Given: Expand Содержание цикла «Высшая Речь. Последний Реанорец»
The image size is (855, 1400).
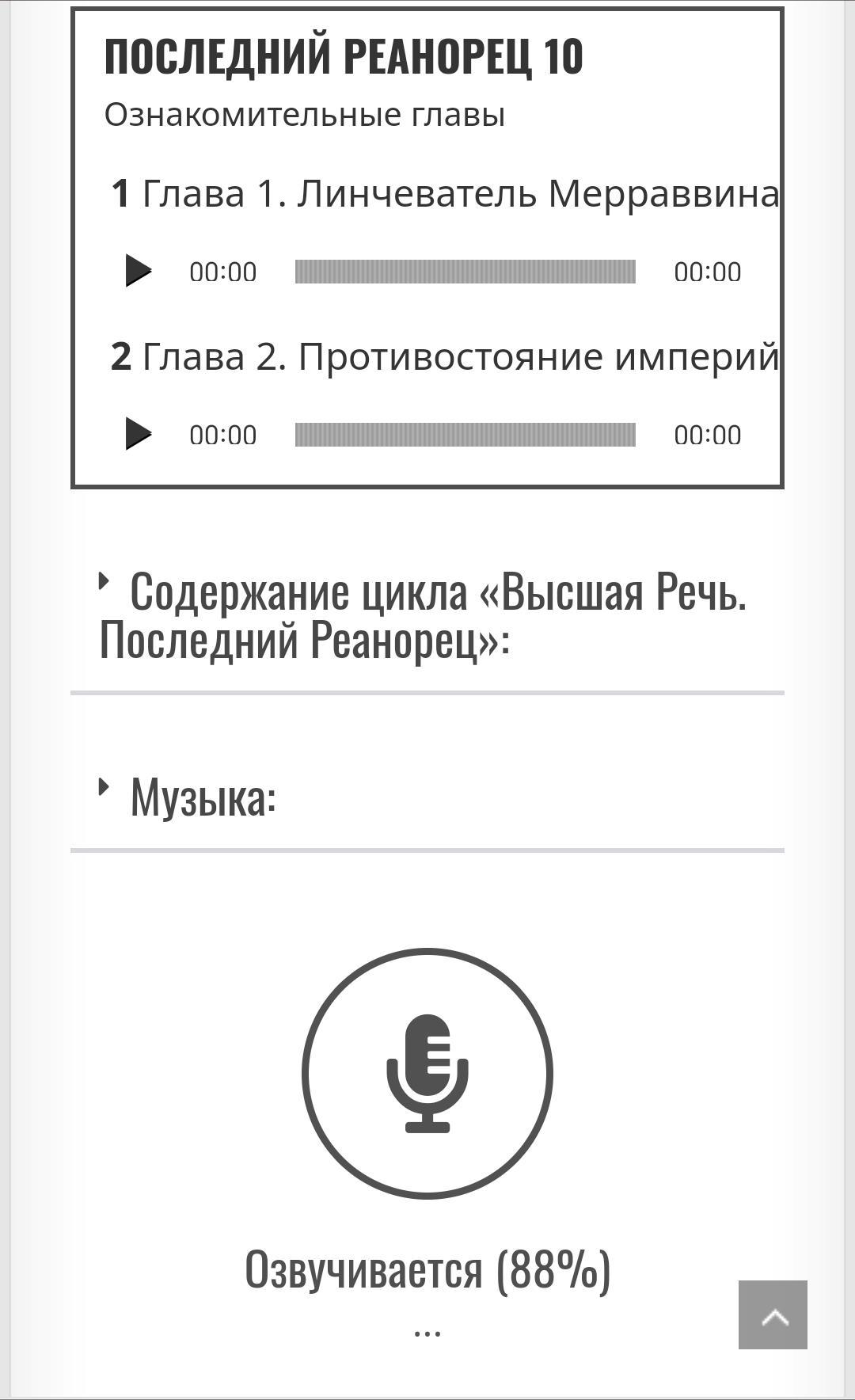Looking at the screenshot, I should 423,614.
